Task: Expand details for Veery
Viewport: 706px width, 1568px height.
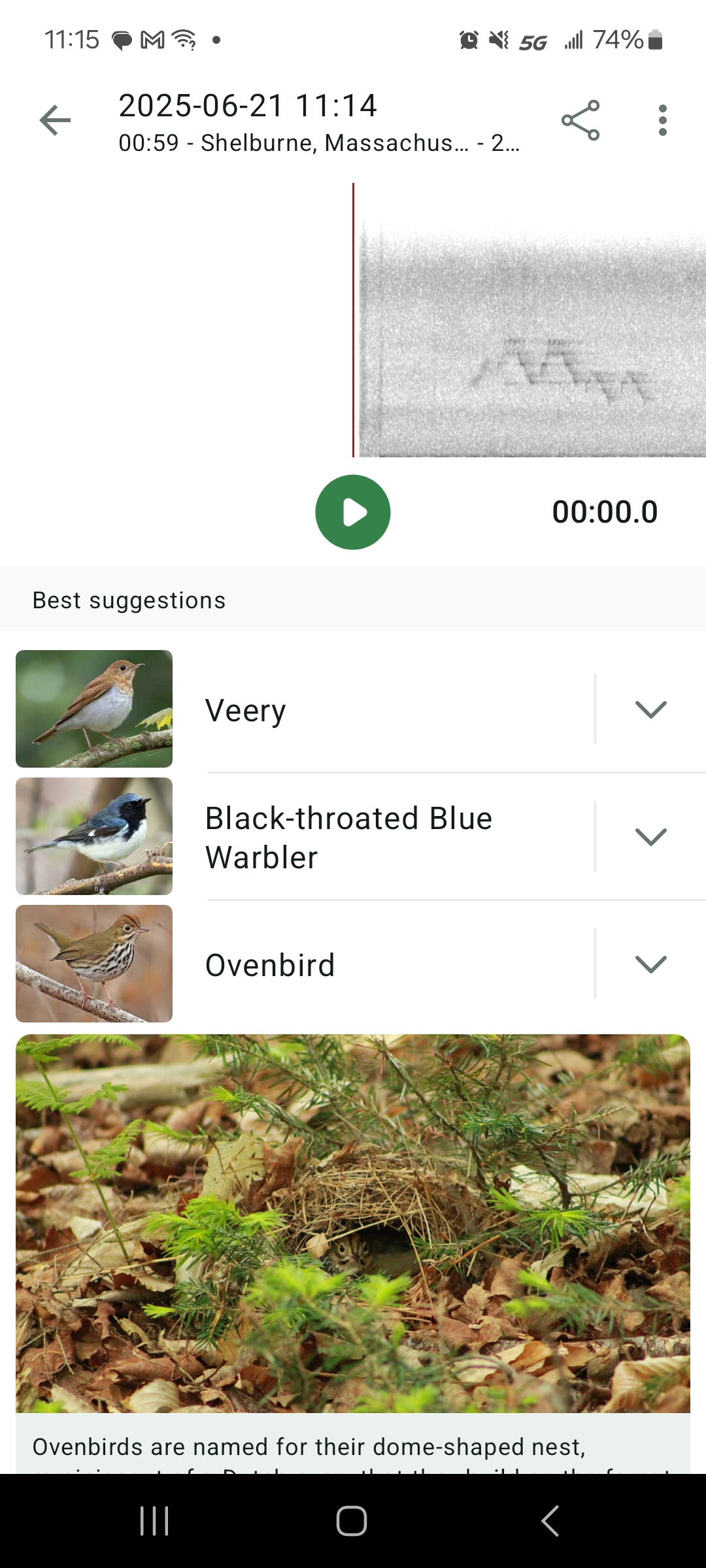Action: point(650,710)
